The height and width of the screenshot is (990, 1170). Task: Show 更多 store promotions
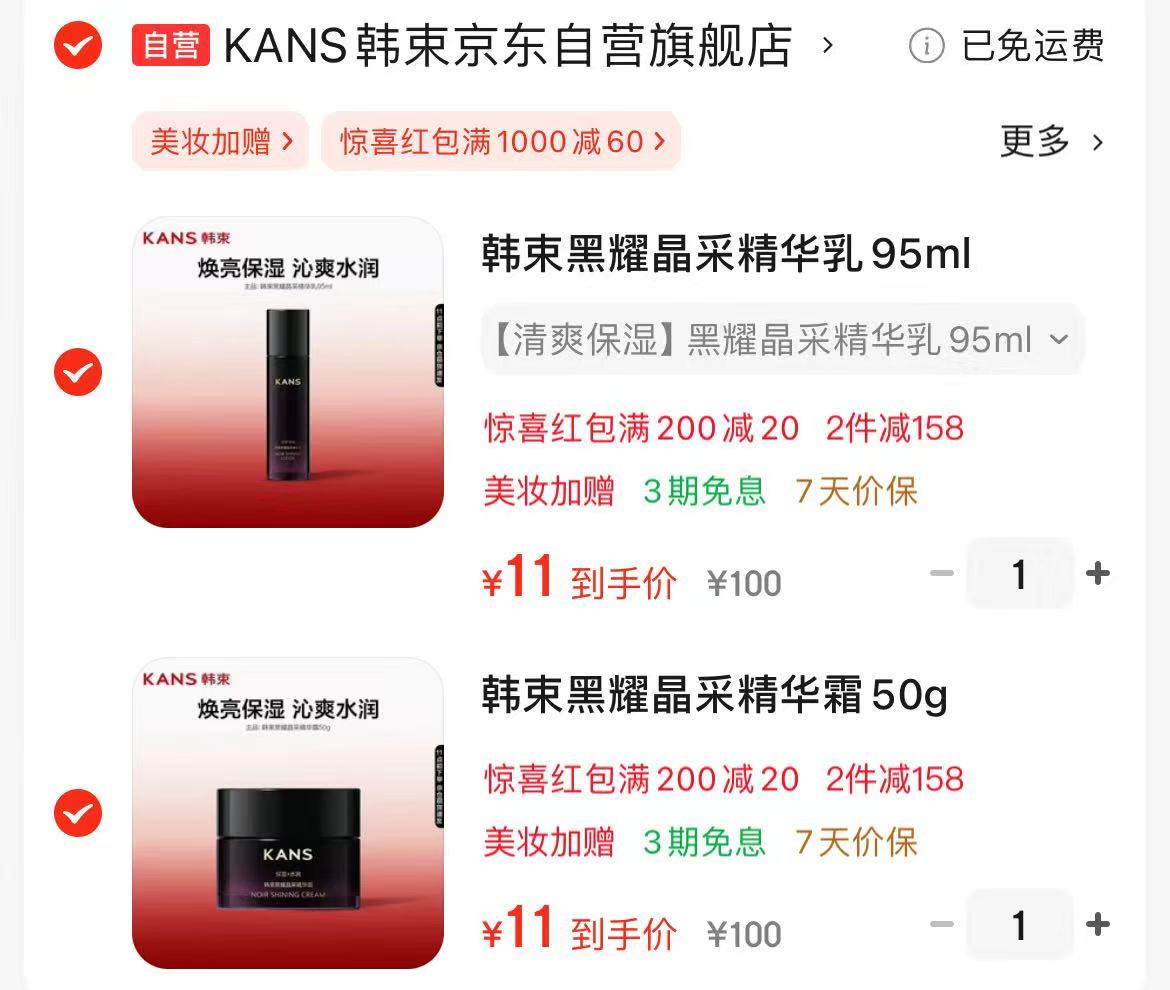1051,141
